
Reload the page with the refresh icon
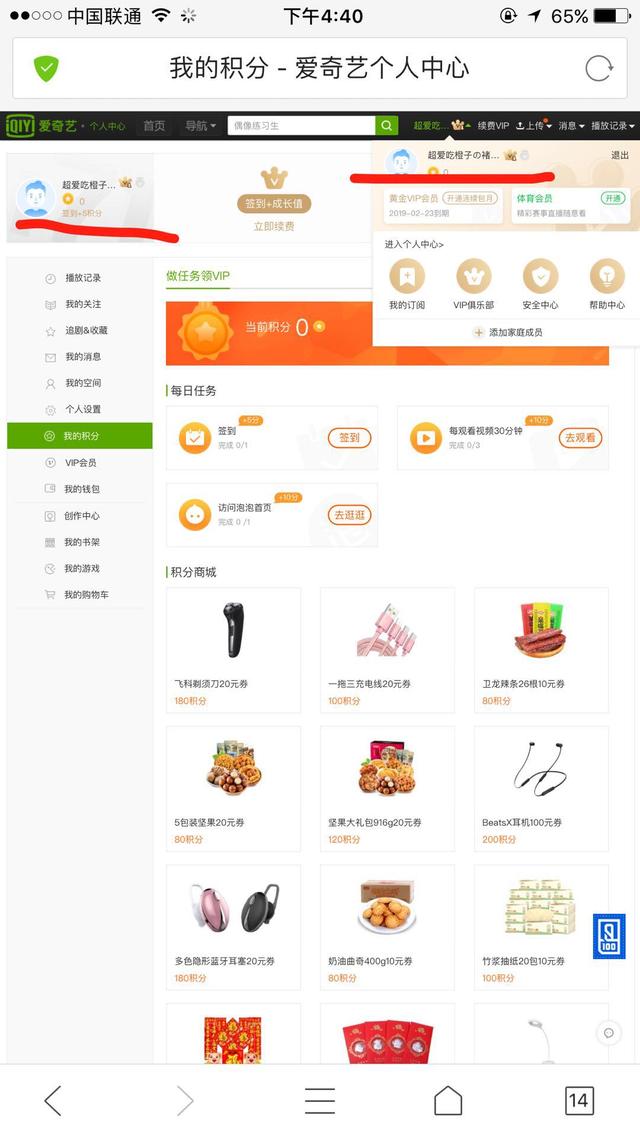pos(599,68)
